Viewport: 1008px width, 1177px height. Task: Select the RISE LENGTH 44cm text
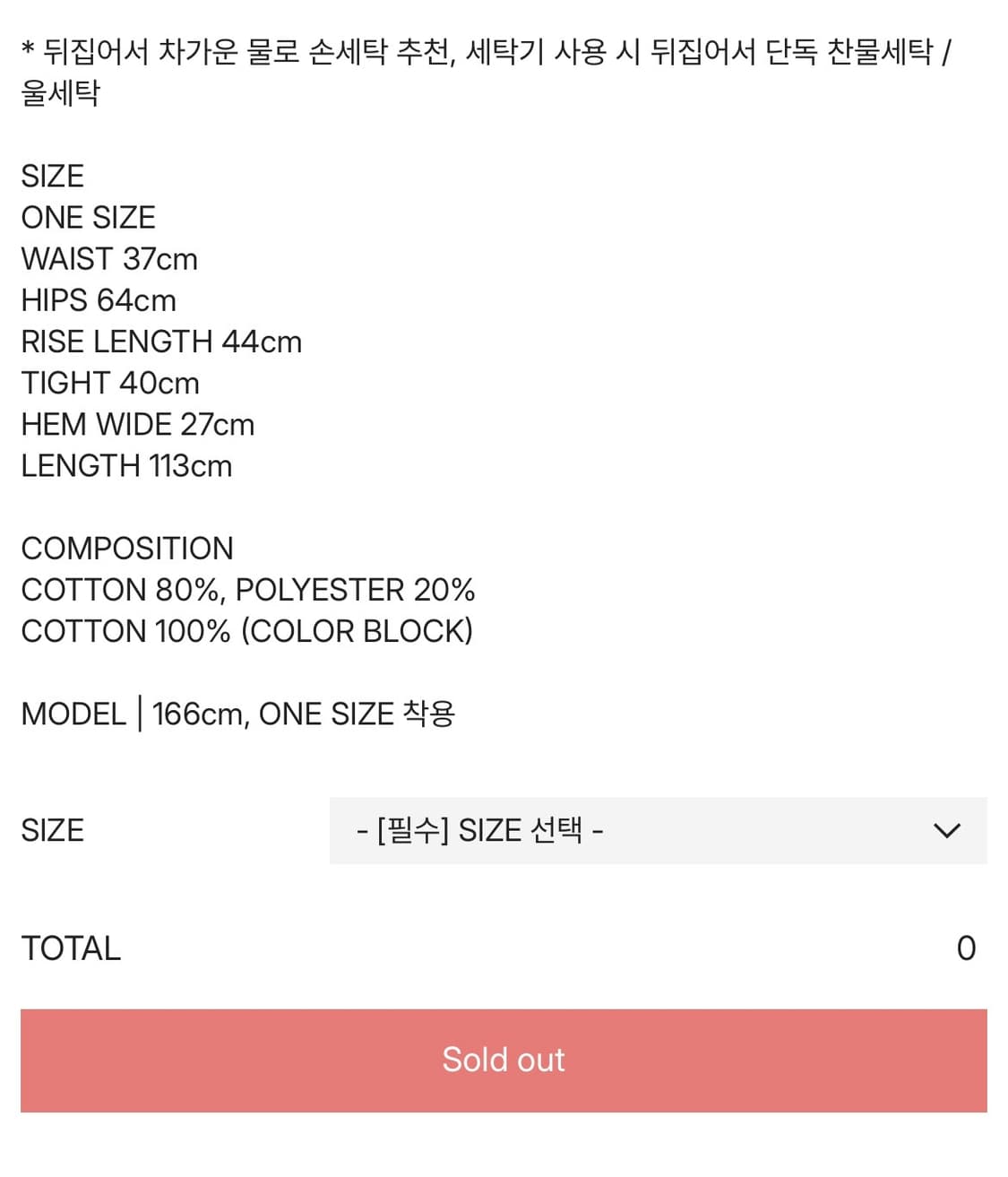point(161,342)
